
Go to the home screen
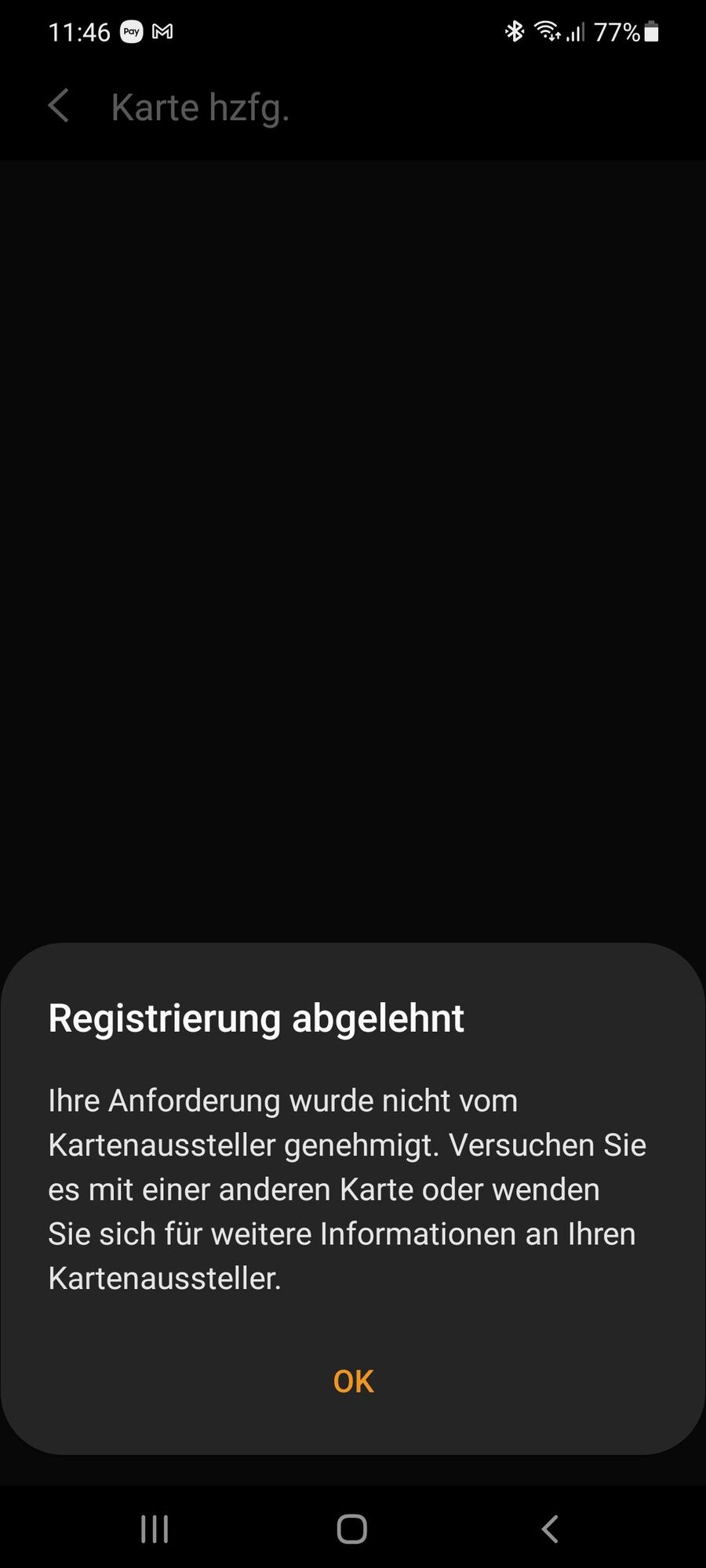(352, 1528)
